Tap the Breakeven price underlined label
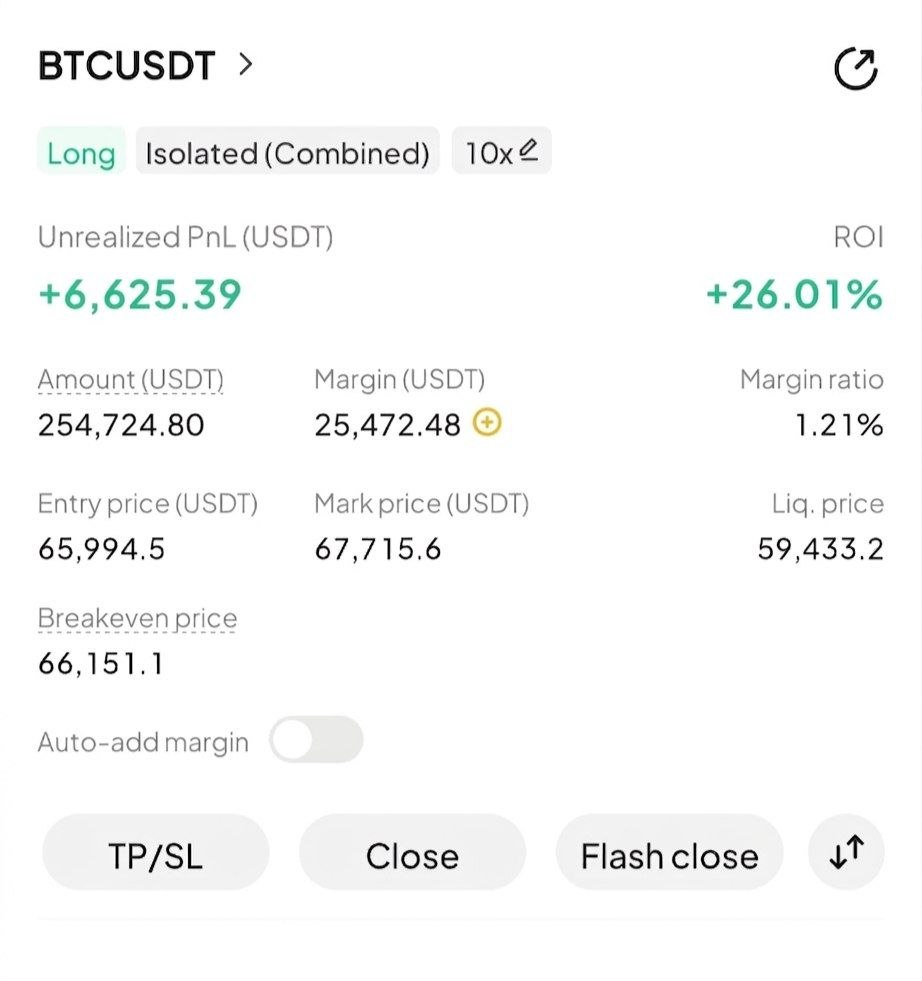 [136, 618]
